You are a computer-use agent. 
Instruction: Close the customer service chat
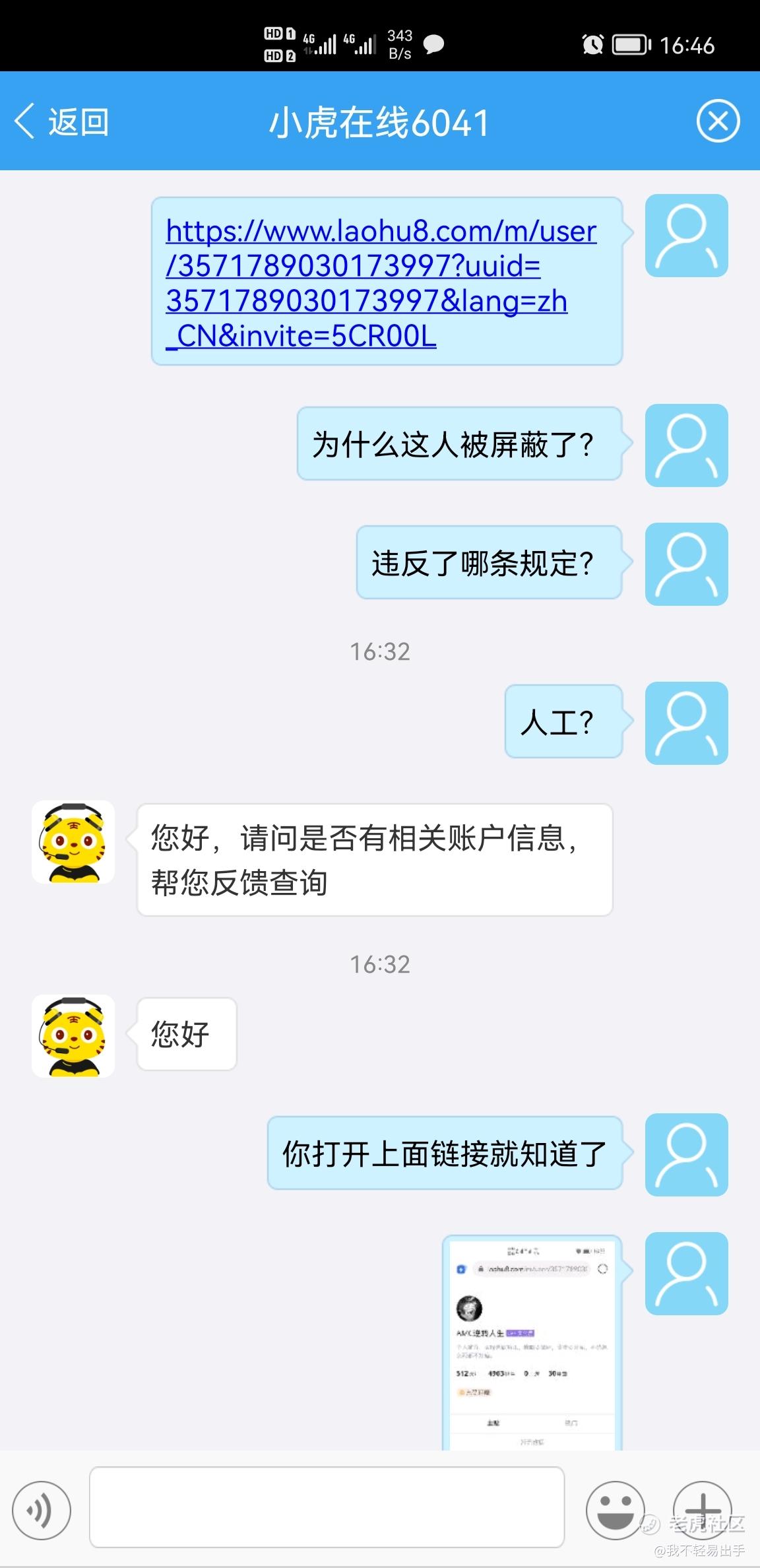(718, 121)
